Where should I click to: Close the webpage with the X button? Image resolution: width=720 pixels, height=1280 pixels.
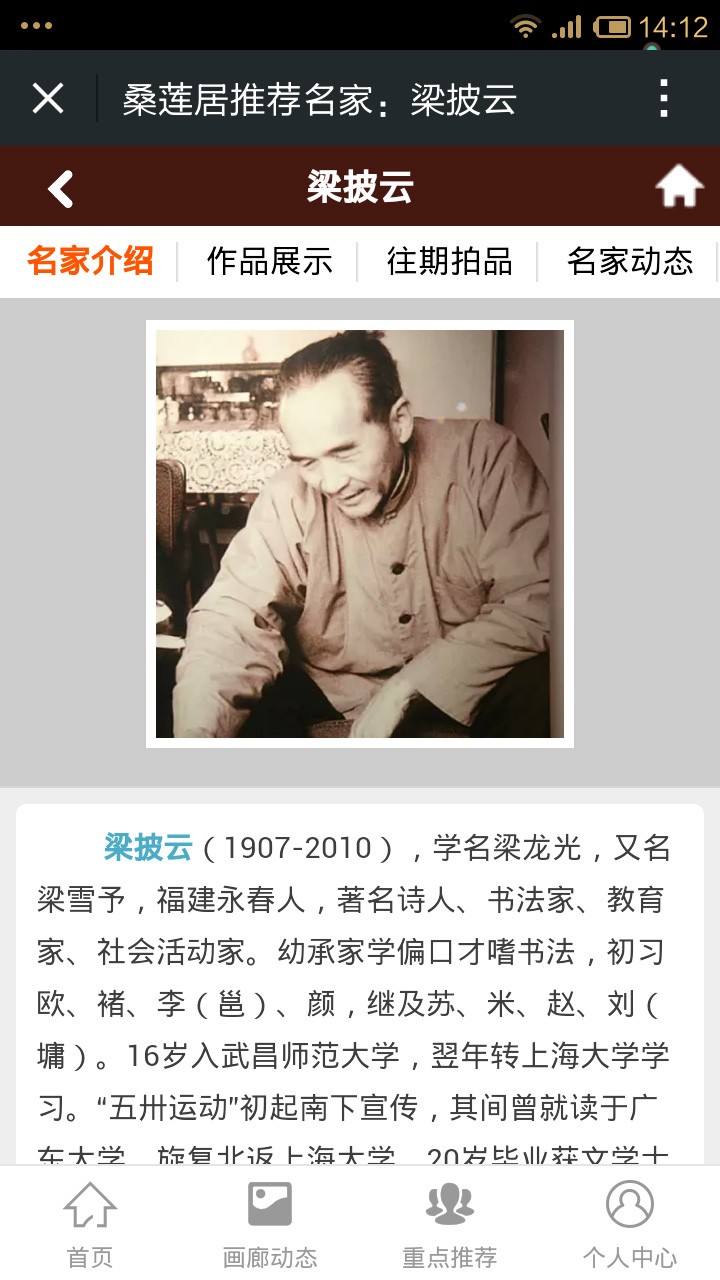click(x=48, y=99)
